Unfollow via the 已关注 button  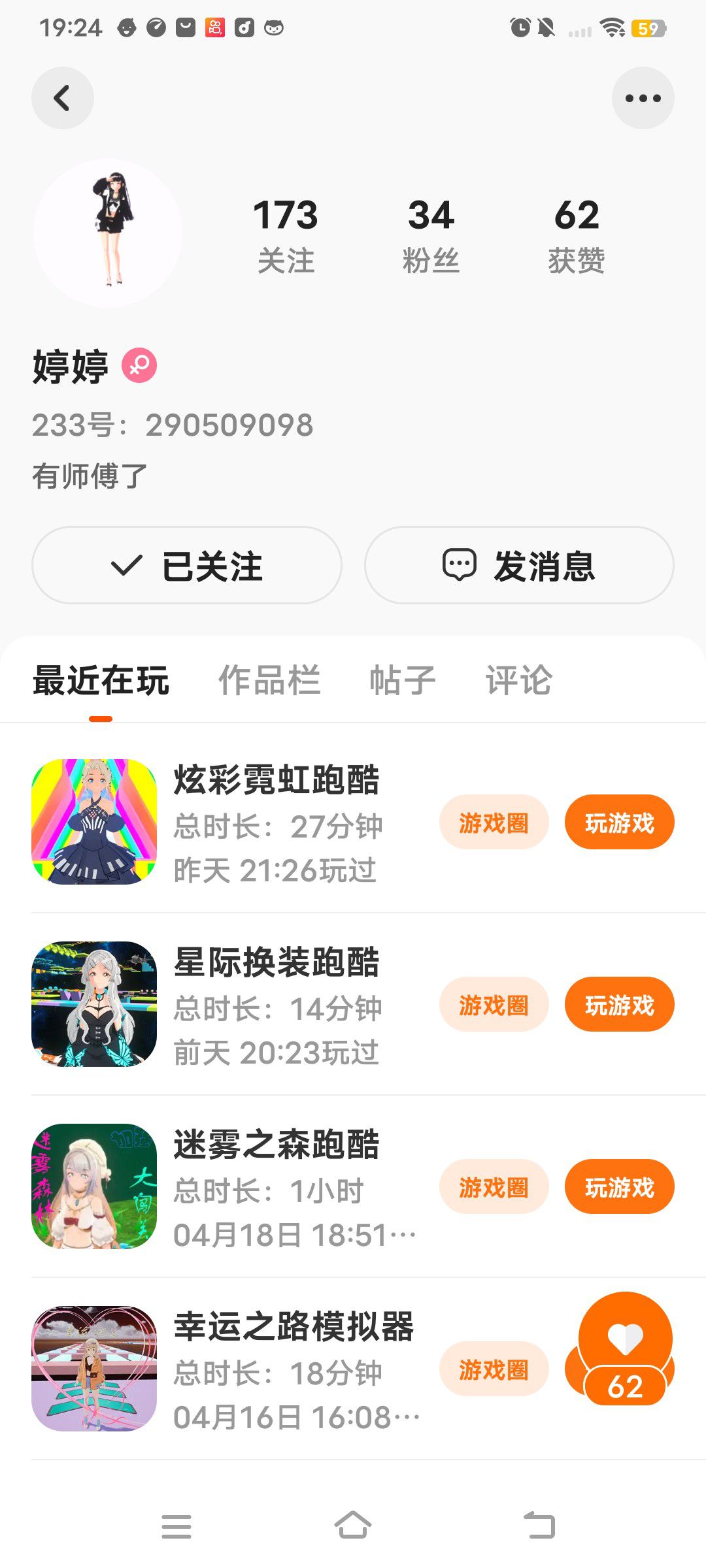(x=187, y=565)
